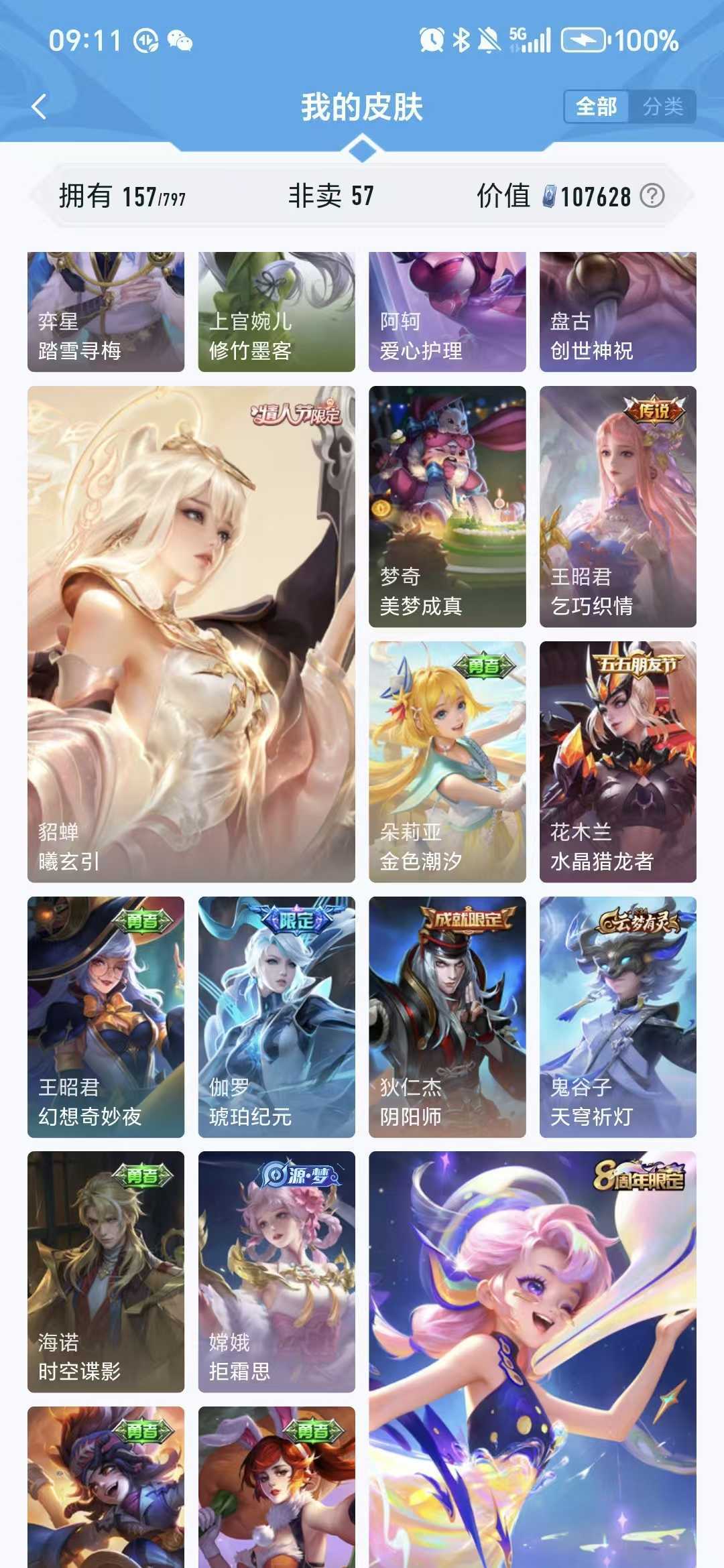Go back from the 我的皮肤 page

(x=40, y=107)
